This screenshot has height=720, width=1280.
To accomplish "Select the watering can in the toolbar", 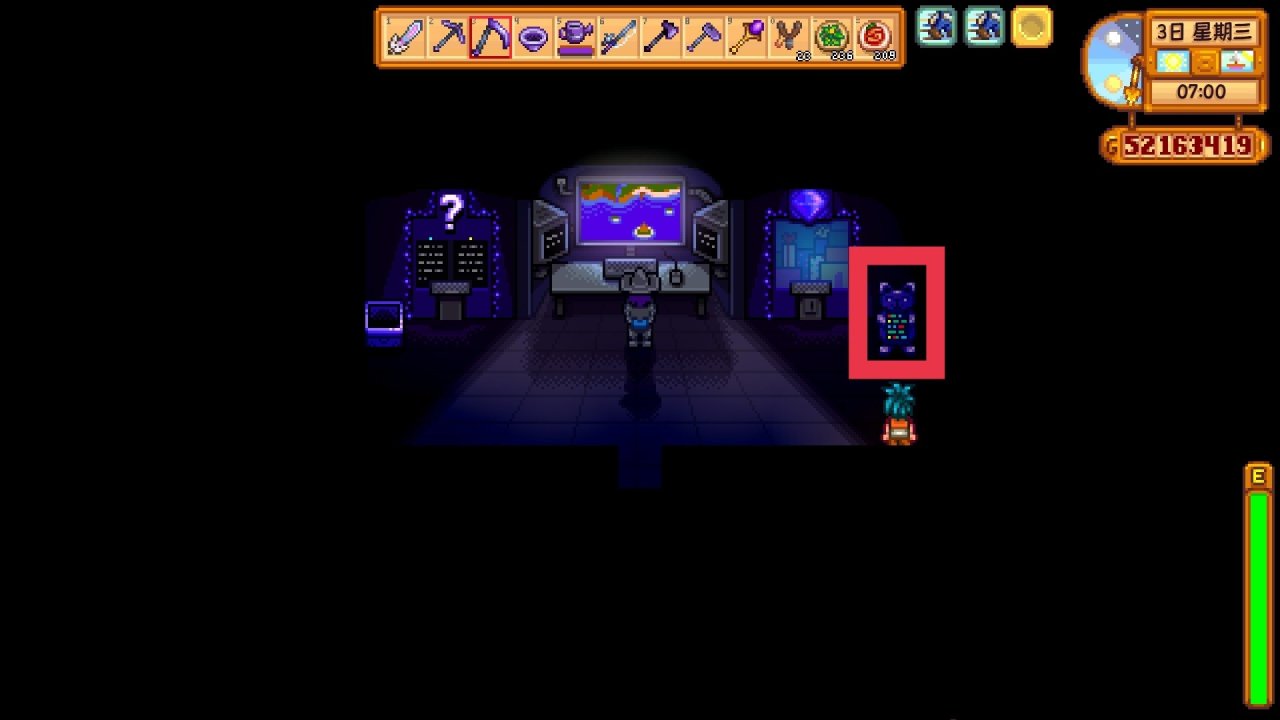I will coord(576,38).
